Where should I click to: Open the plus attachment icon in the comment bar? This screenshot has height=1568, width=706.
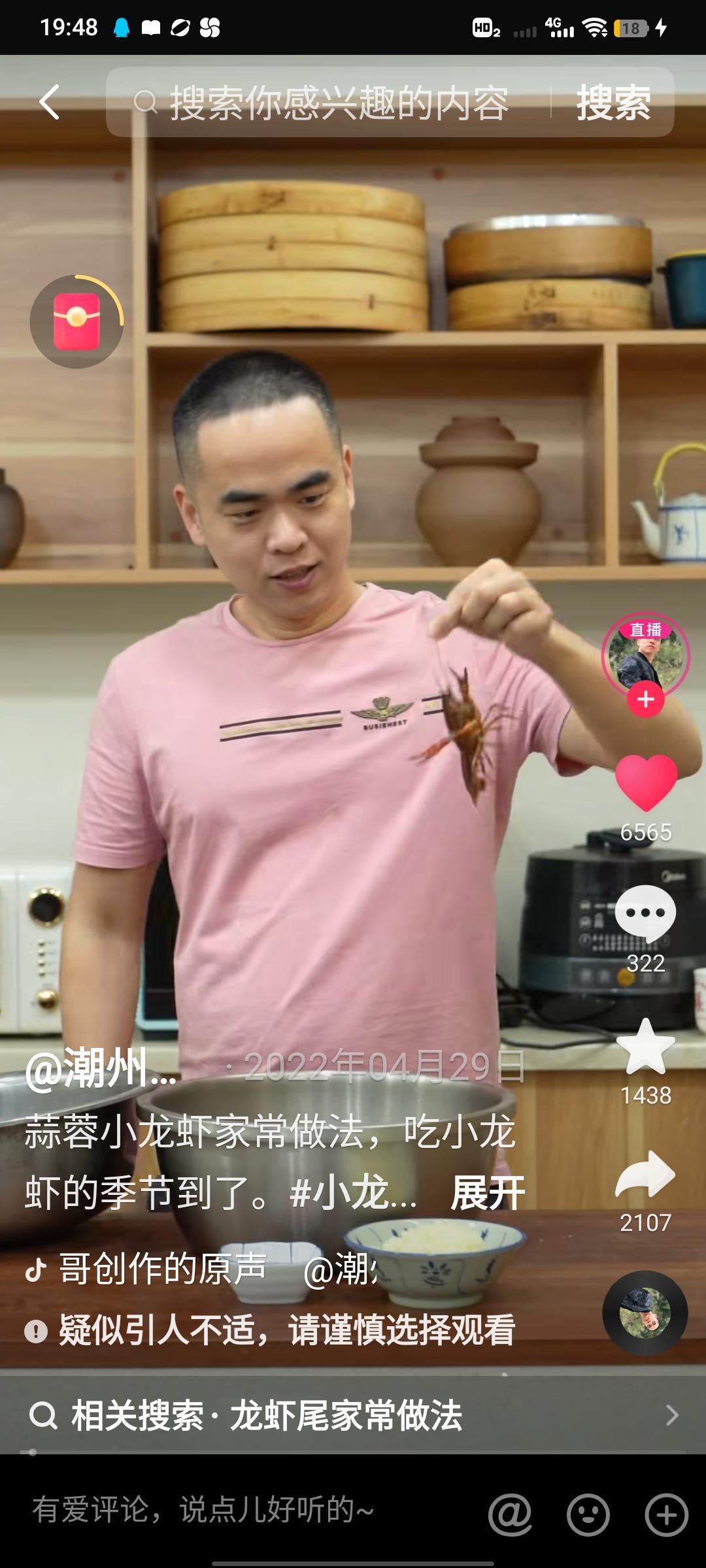click(x=667, y=1514)
